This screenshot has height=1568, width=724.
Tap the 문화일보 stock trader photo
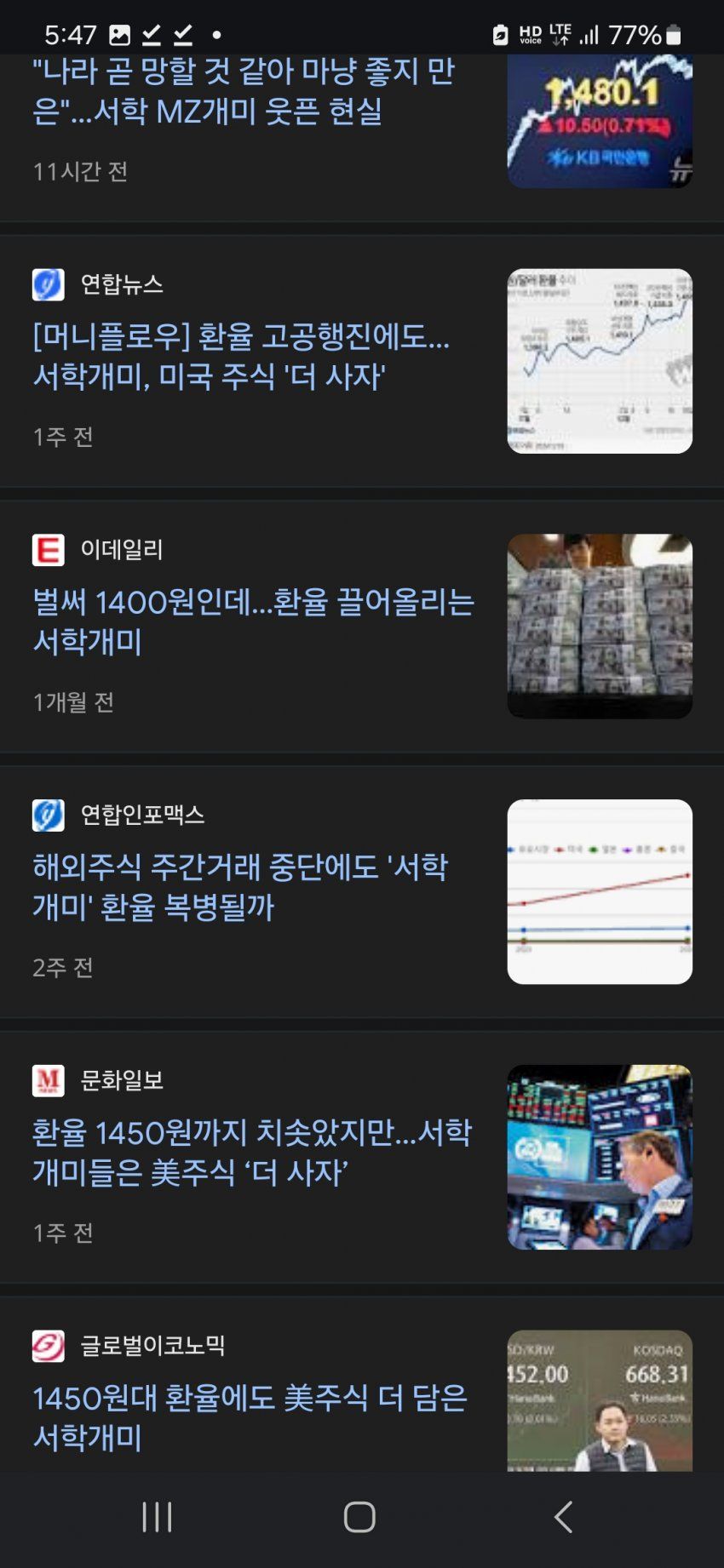coord(600,1158)
